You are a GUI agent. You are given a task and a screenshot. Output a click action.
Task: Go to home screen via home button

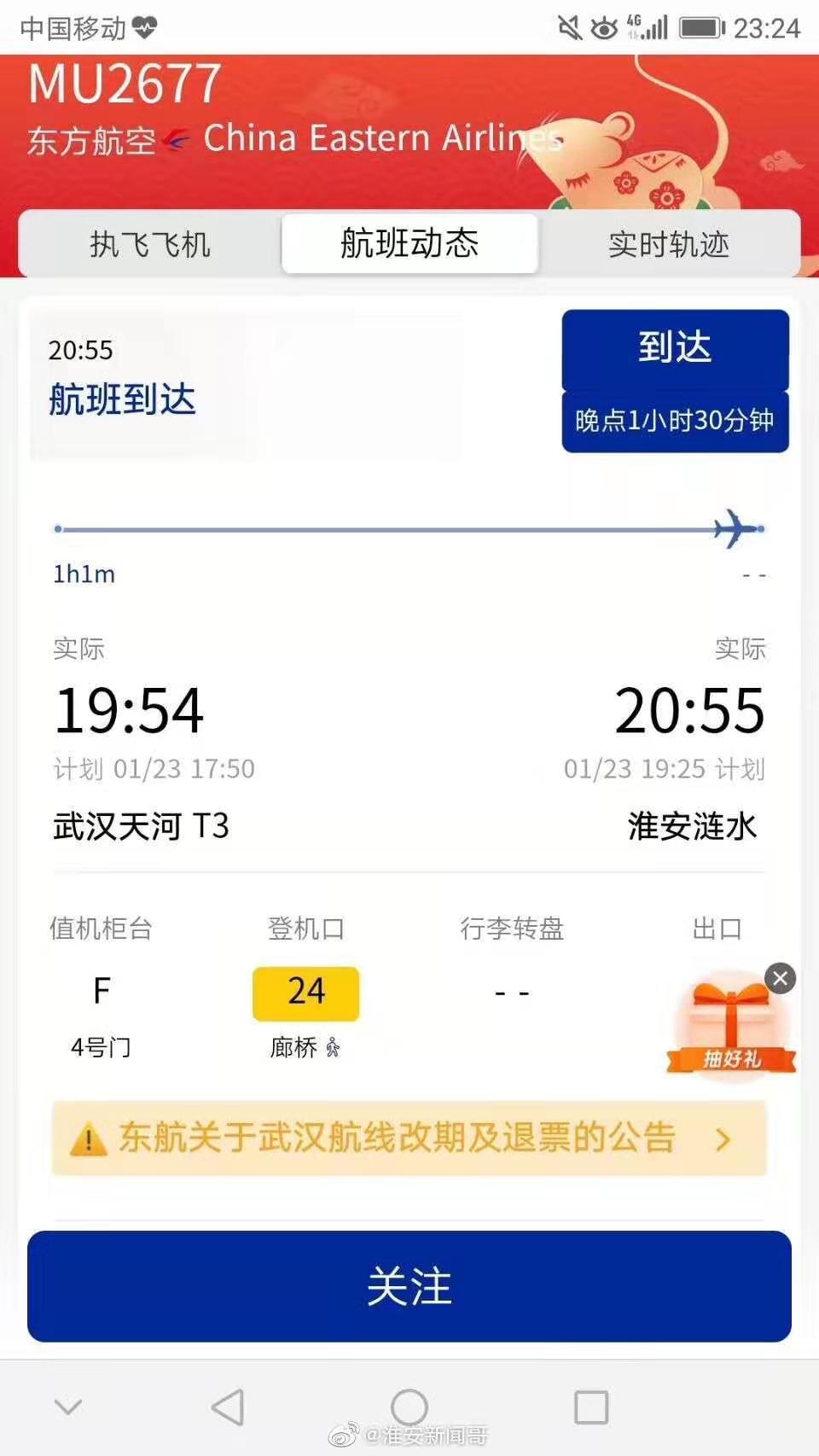(409, 1406)
